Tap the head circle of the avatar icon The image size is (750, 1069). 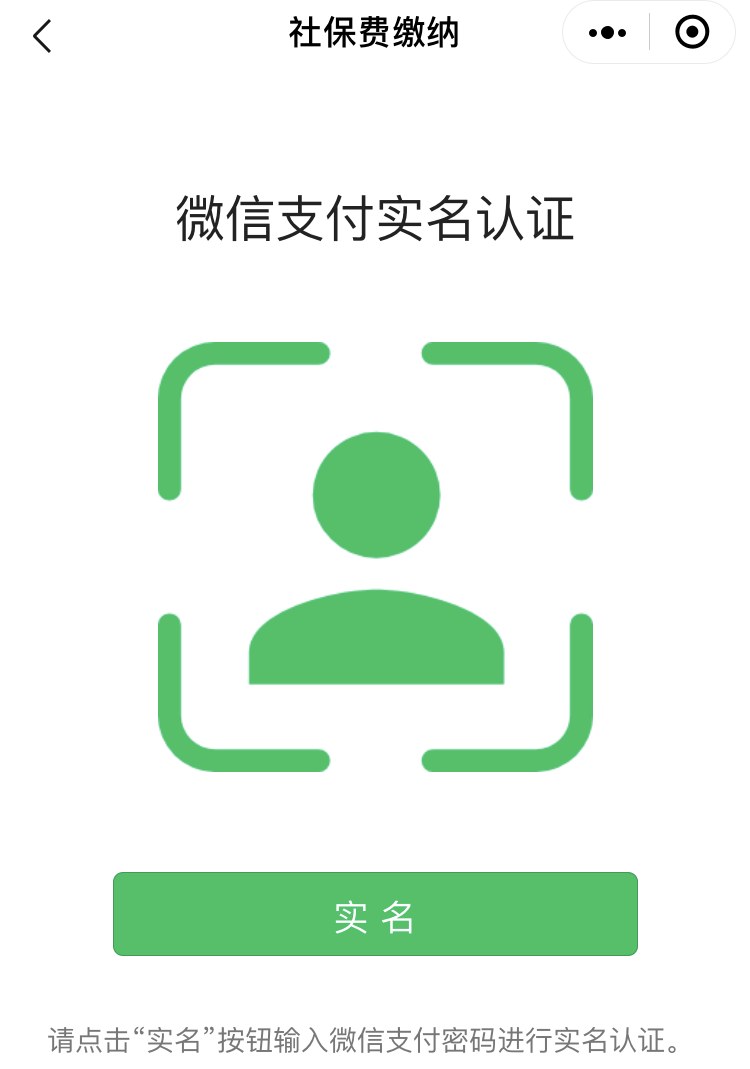375,495
